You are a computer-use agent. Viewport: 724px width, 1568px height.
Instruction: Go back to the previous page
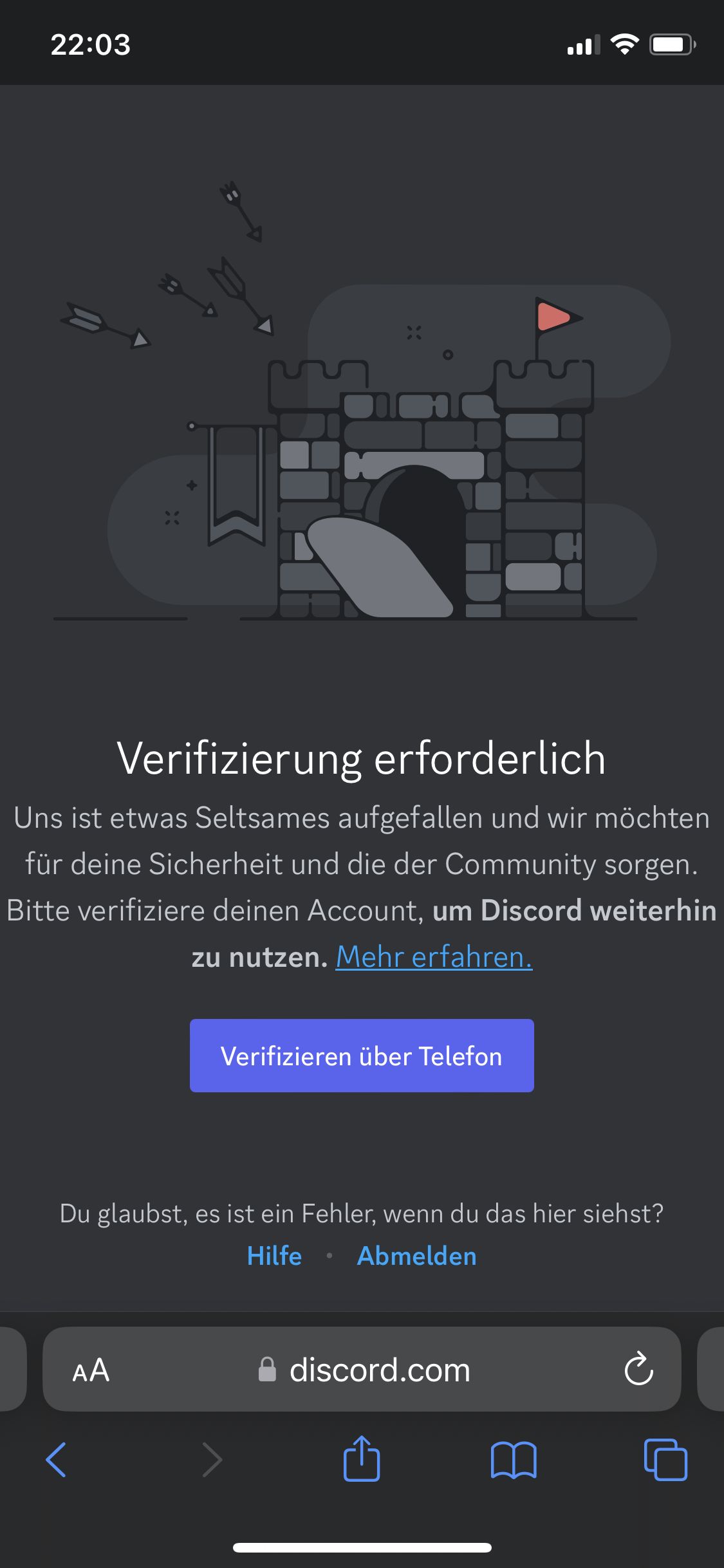pos(57,1460)
